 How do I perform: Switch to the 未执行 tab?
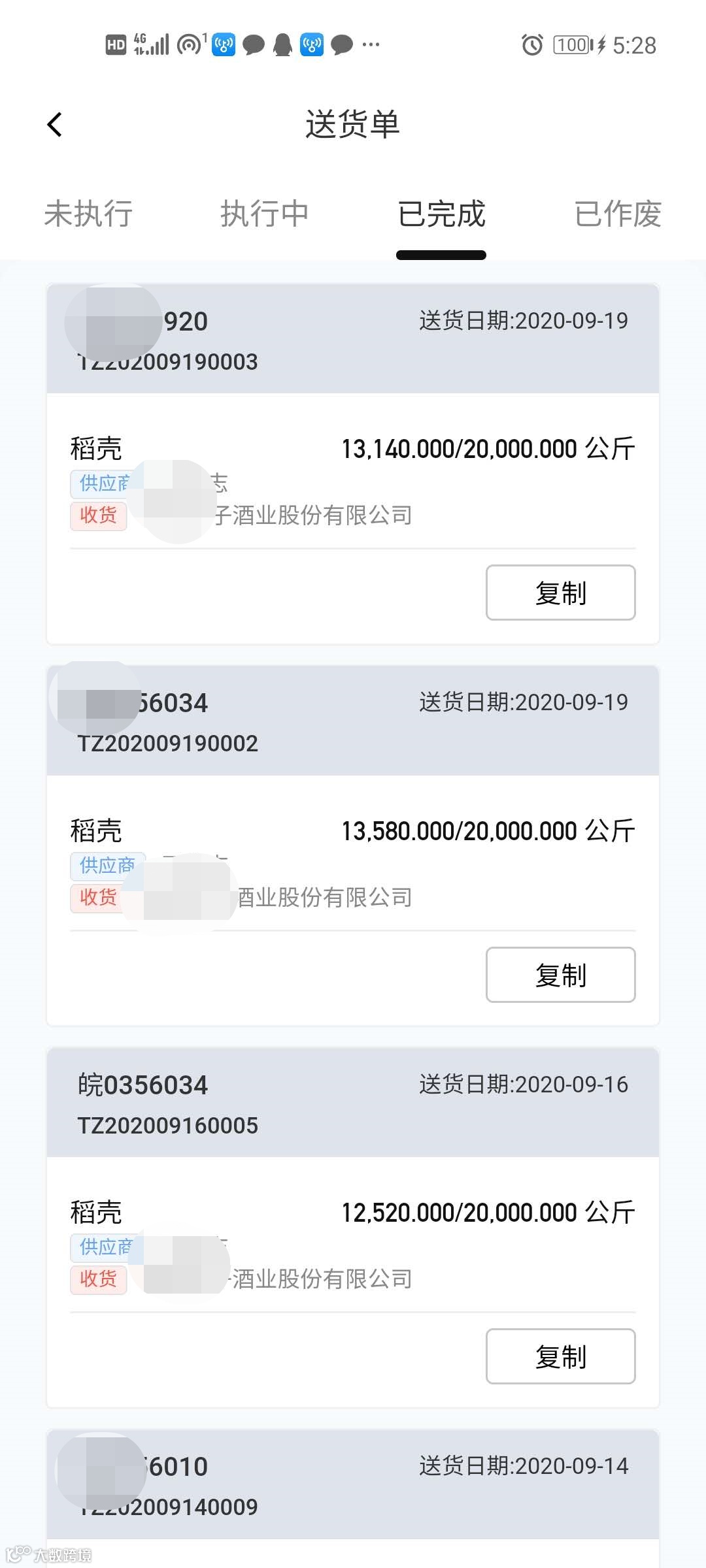(x=88, y=214)
